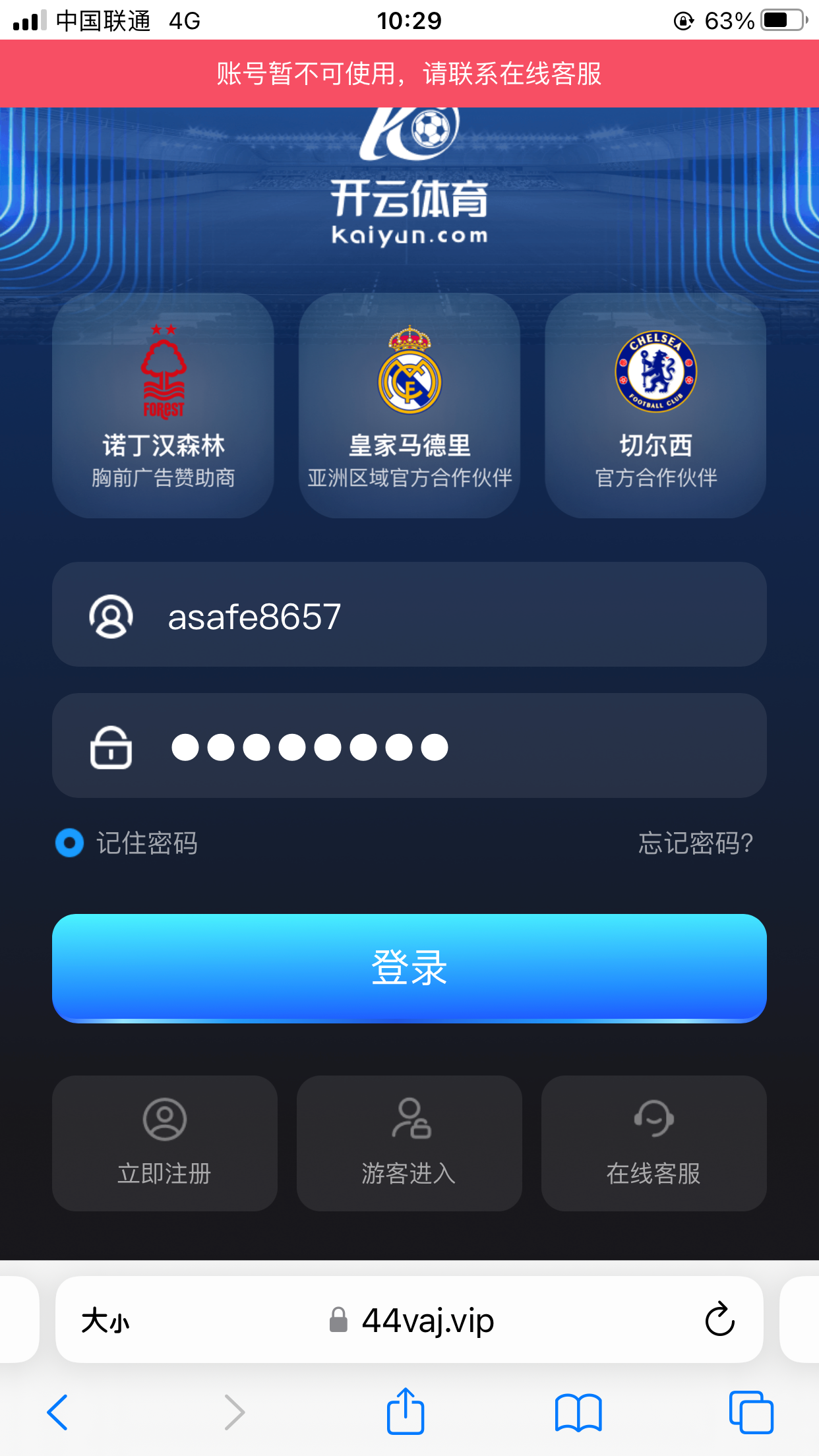Enter as guest via 游客进入
The image size is (819, 1456).
pos(409,1143)
